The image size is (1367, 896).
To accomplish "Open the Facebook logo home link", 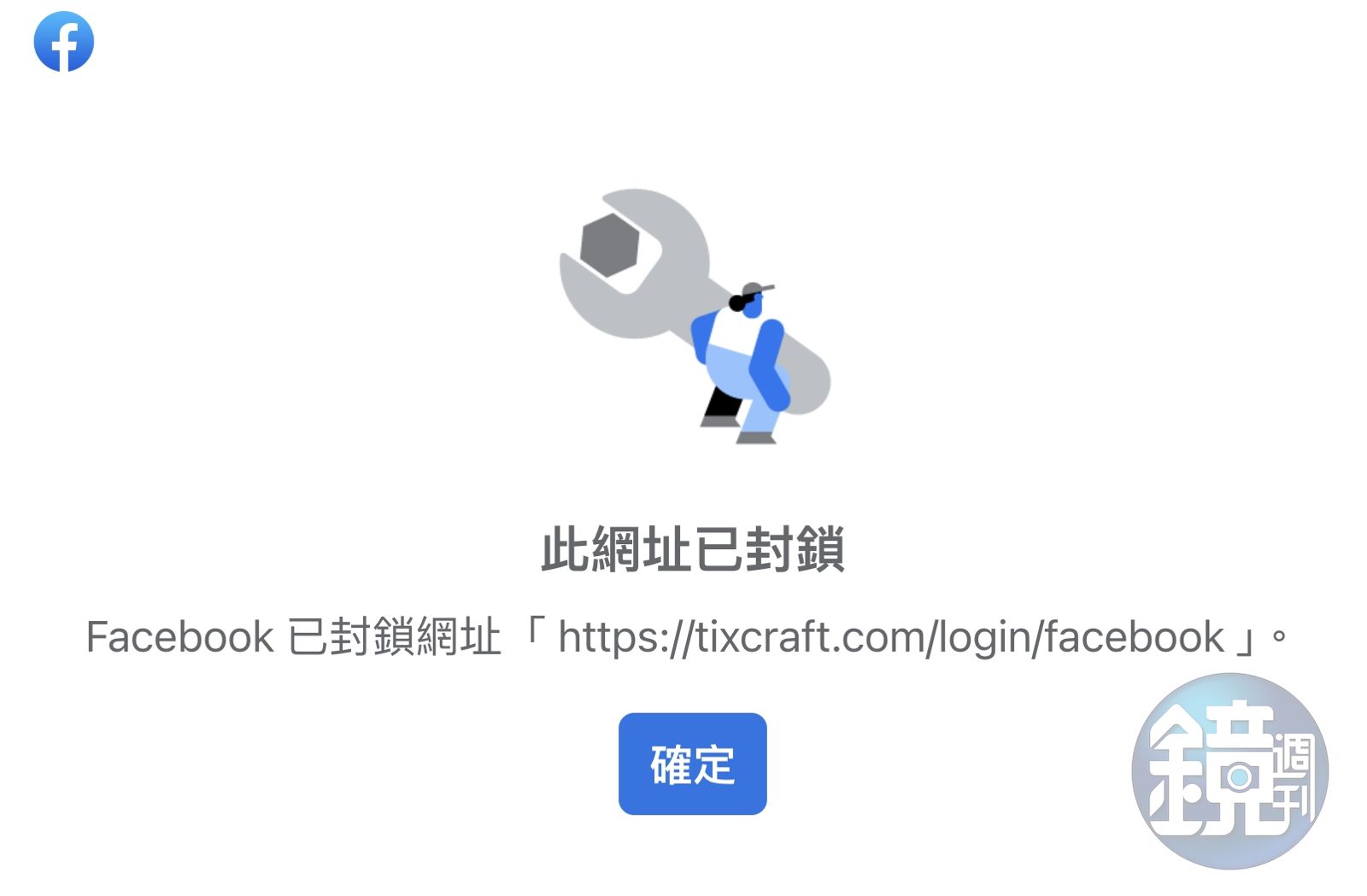I will [x=64, y=42].
